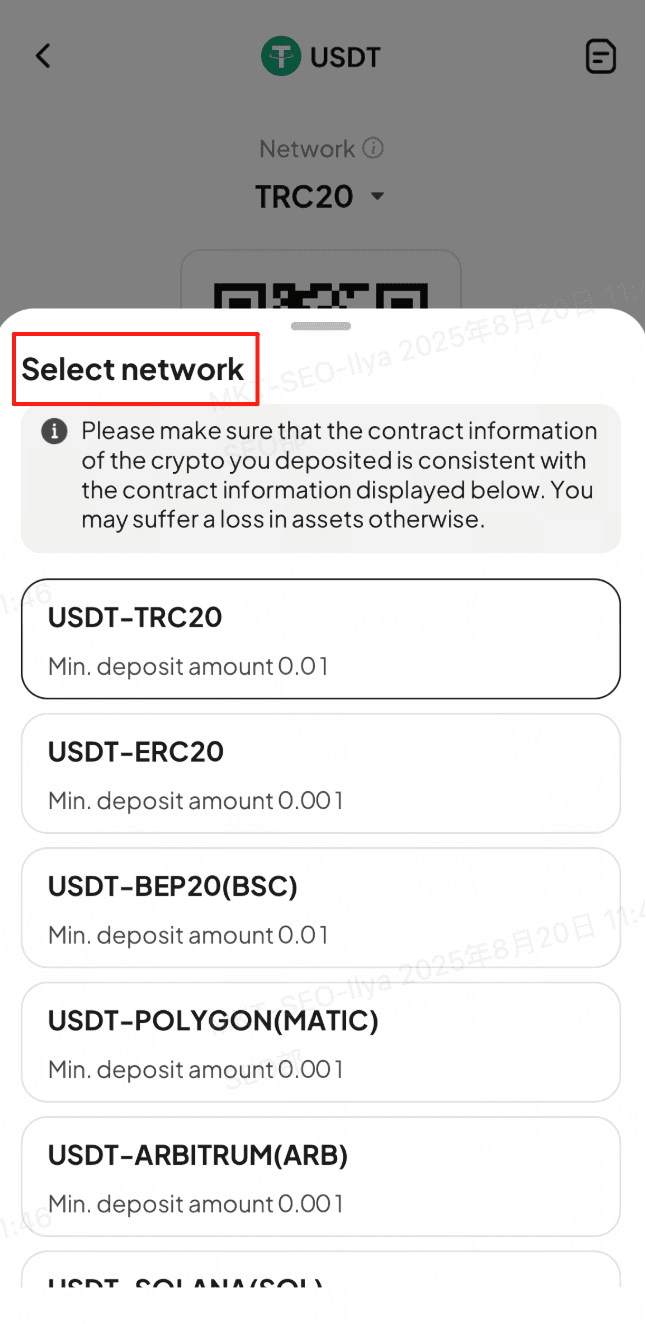Select the USDT-TRC20 network
The image size is (646, 1324).
320,639
